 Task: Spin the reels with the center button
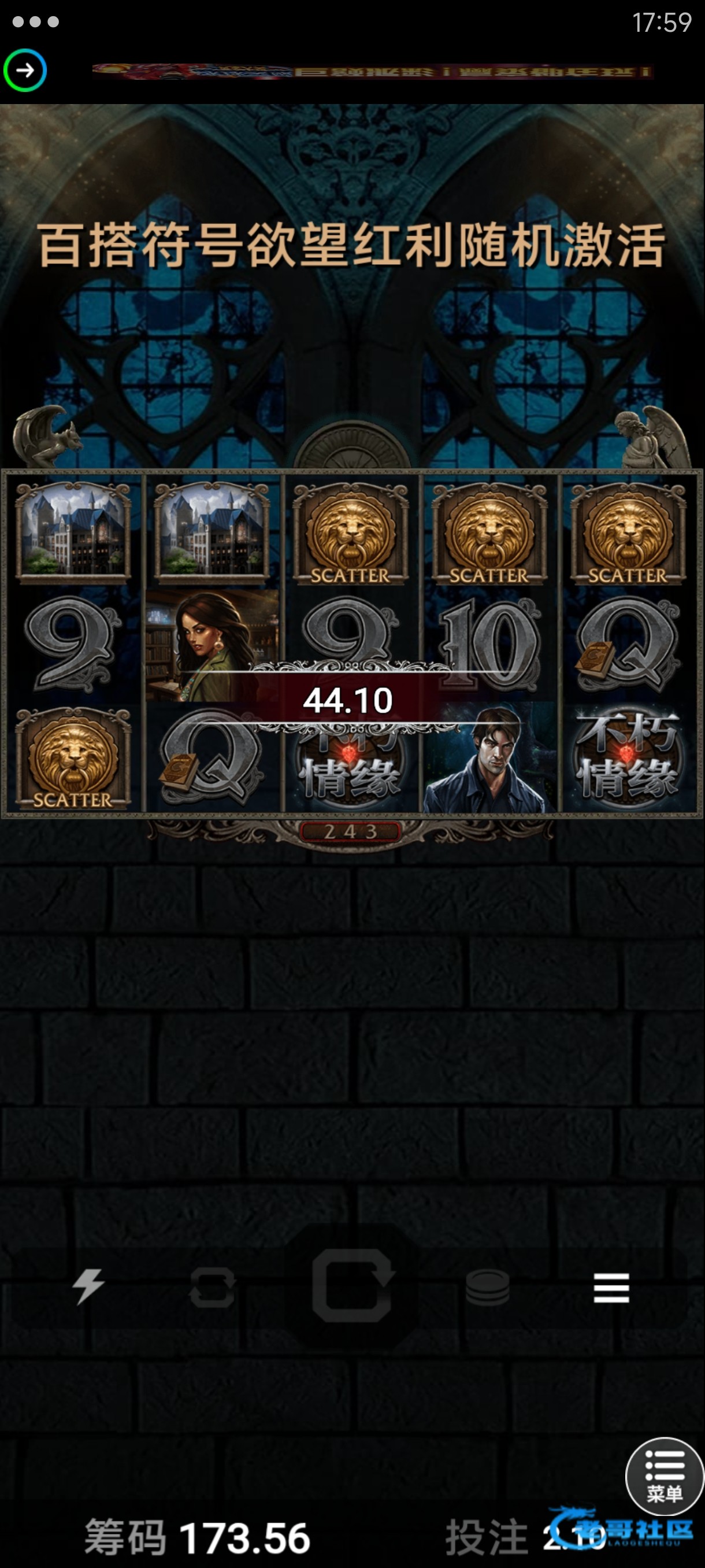tap(352, 1286)
